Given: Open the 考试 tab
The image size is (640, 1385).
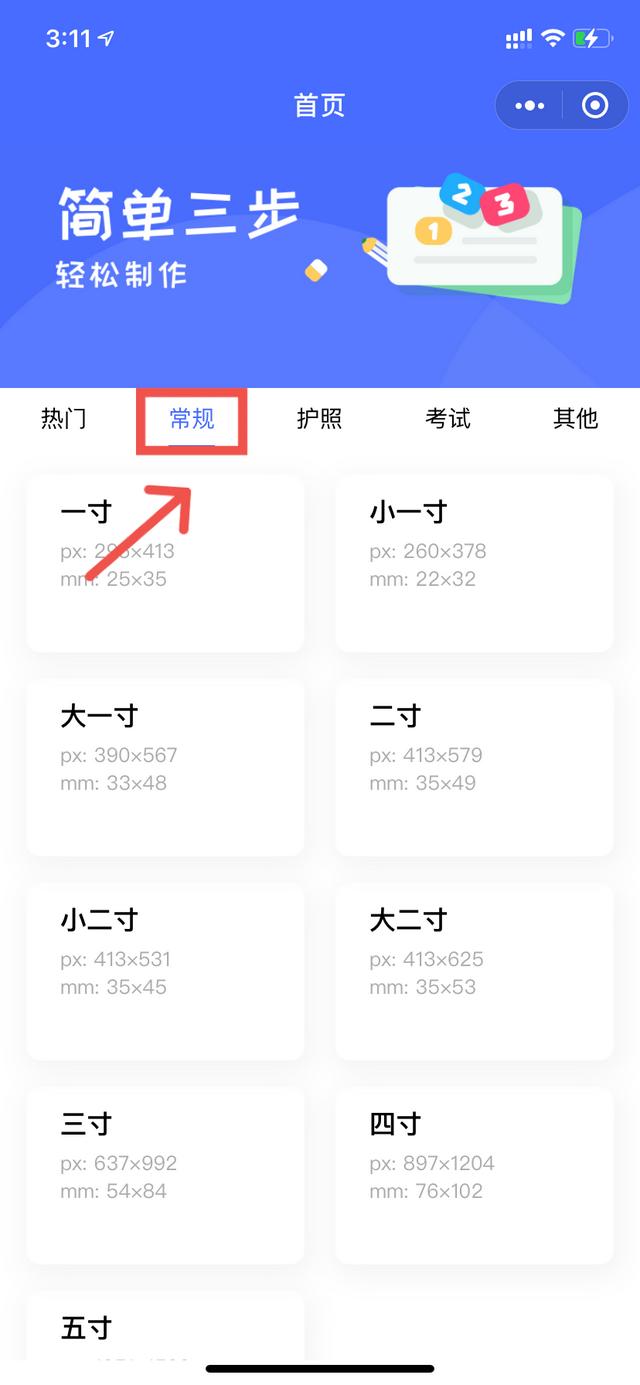Looking at the screenshot, I should 447,419.
